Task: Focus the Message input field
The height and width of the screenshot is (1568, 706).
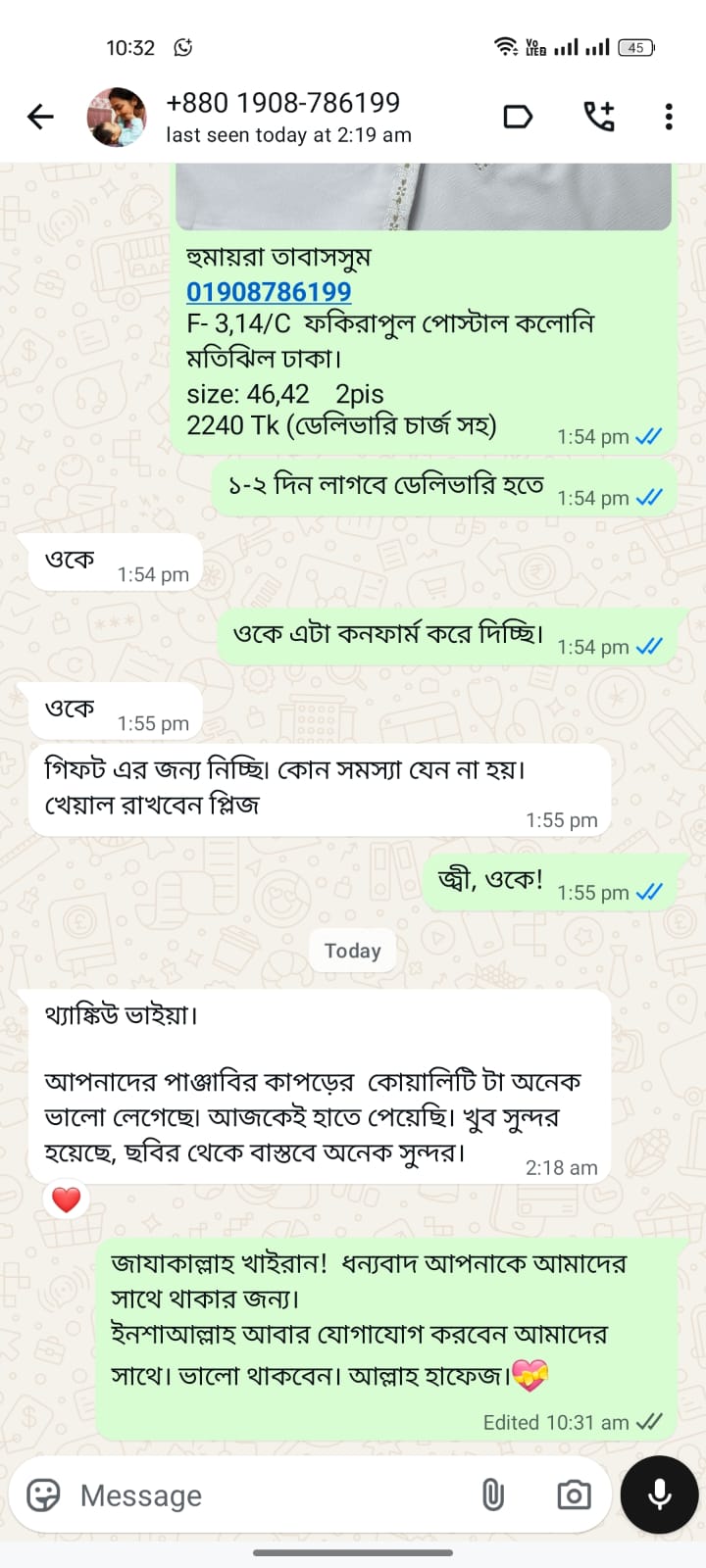Action: click(x=265, y=1495)
